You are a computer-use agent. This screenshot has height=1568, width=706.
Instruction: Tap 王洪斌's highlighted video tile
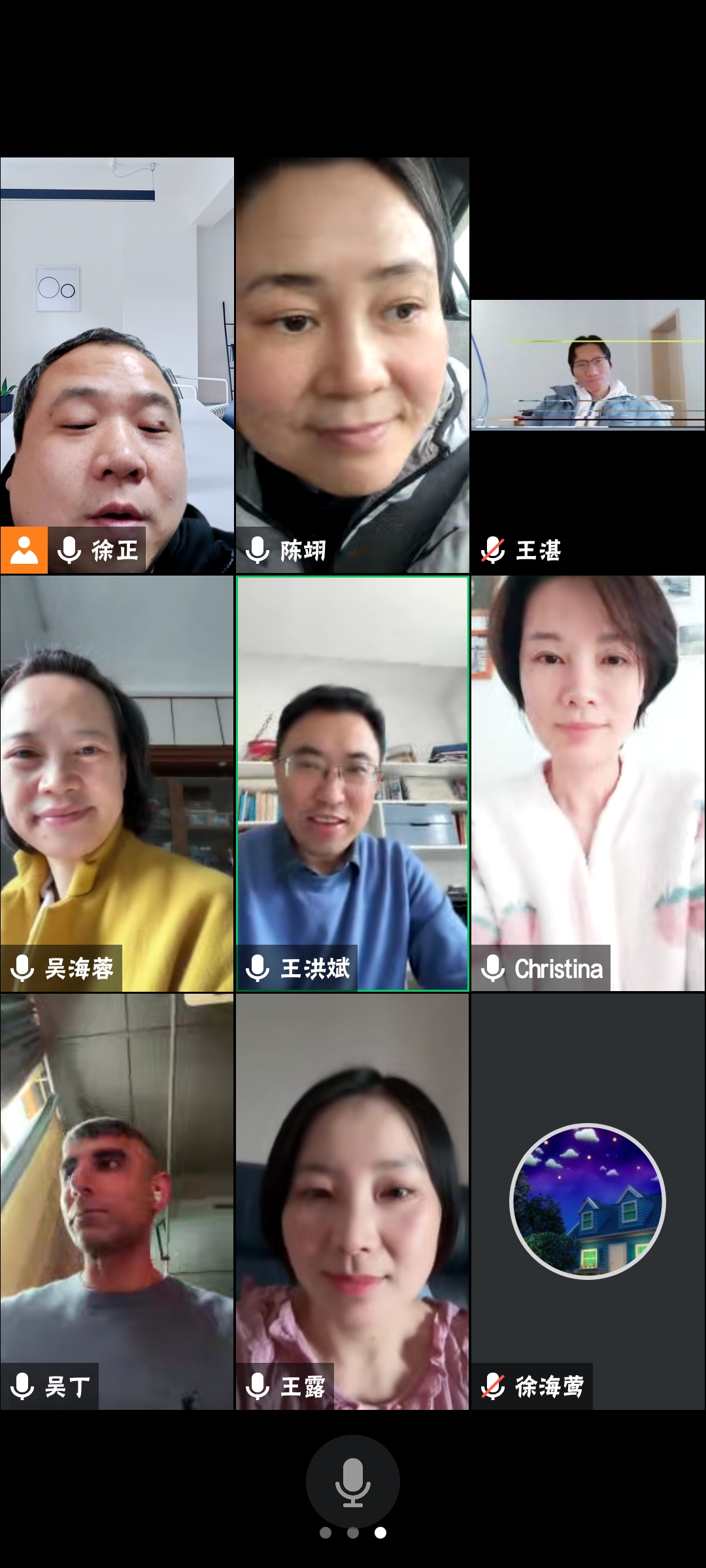coord(352,783)
